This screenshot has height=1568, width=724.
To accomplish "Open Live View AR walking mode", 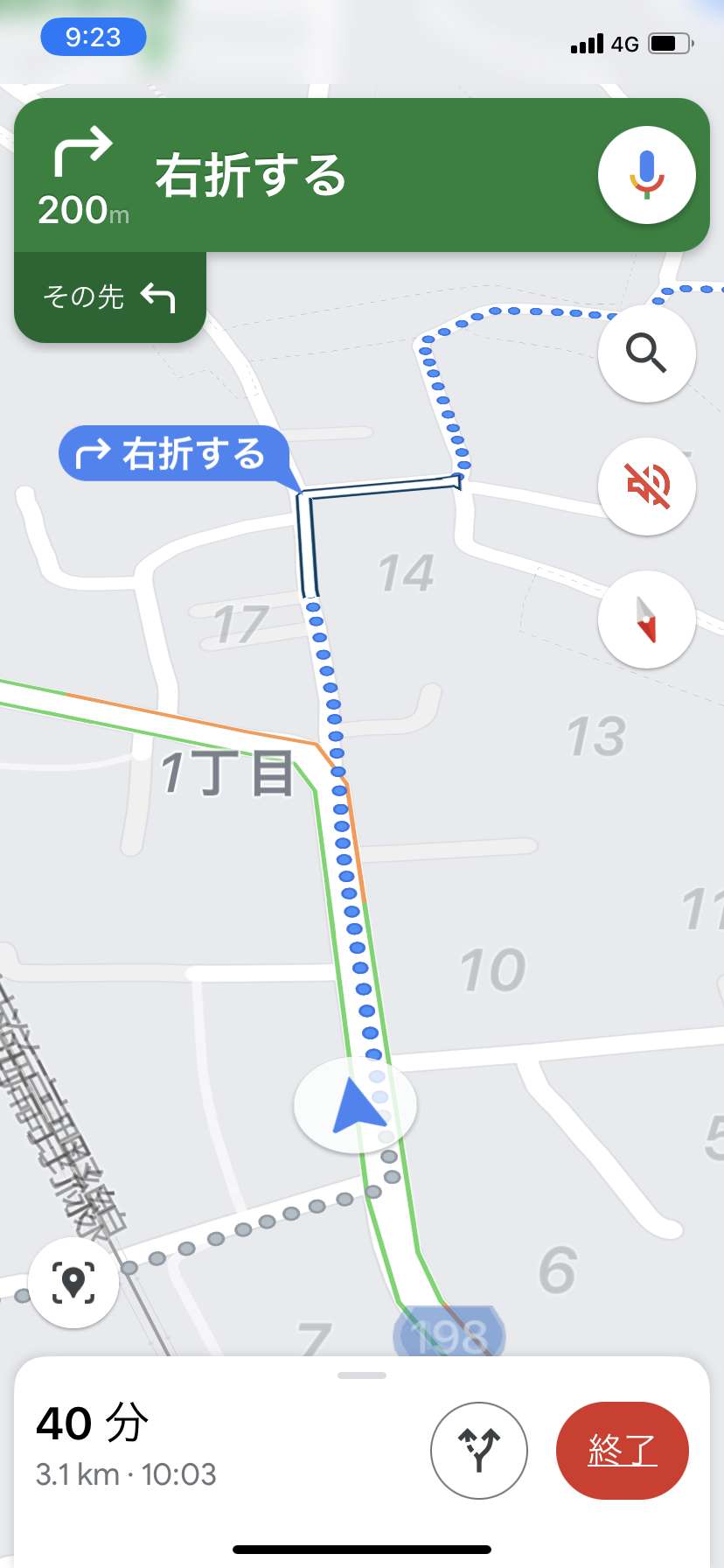I will pos(73,1283).
